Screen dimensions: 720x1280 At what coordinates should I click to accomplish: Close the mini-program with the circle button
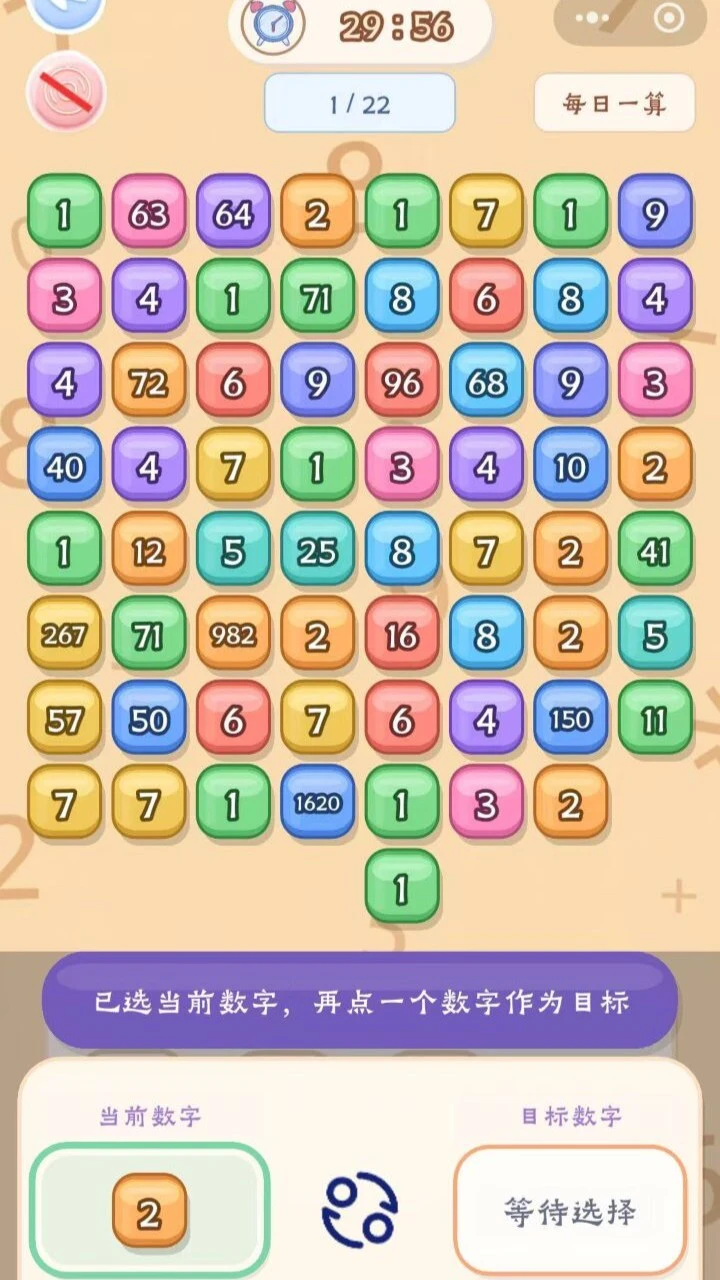click(x=668, y=18)
